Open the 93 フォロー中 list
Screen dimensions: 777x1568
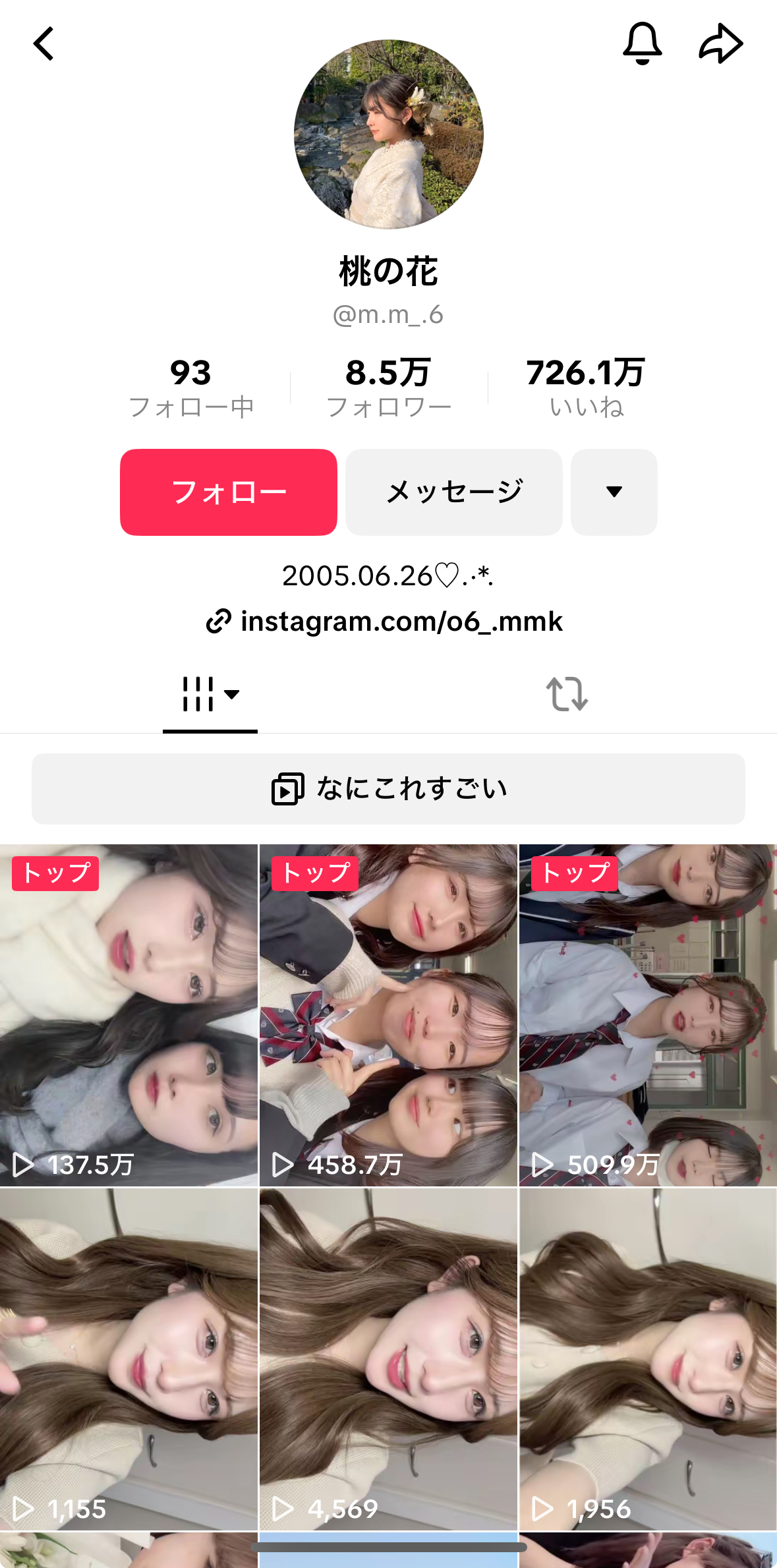tap(191, 388)
